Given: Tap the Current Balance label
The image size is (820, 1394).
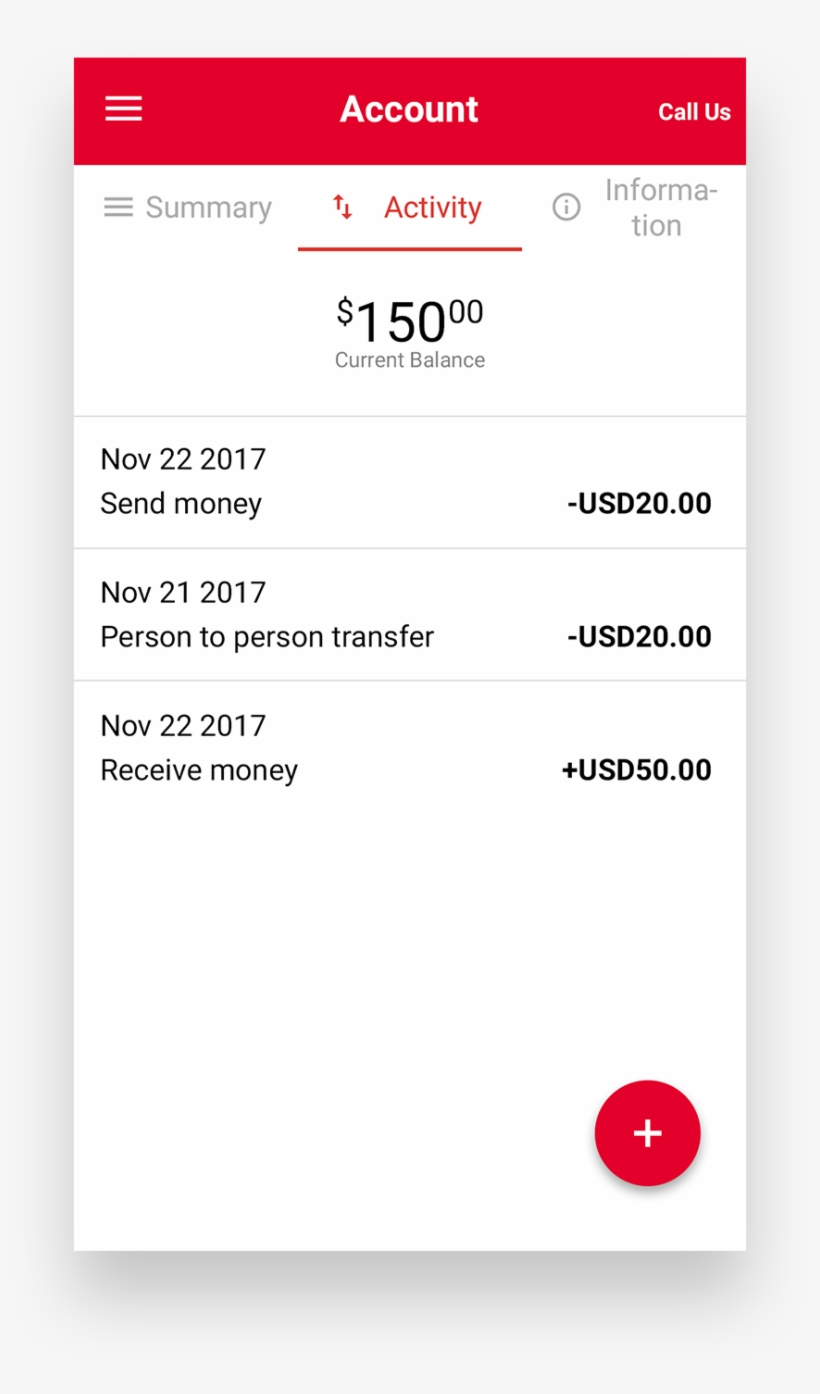Looking at the screenshot, I should [410, 360].
